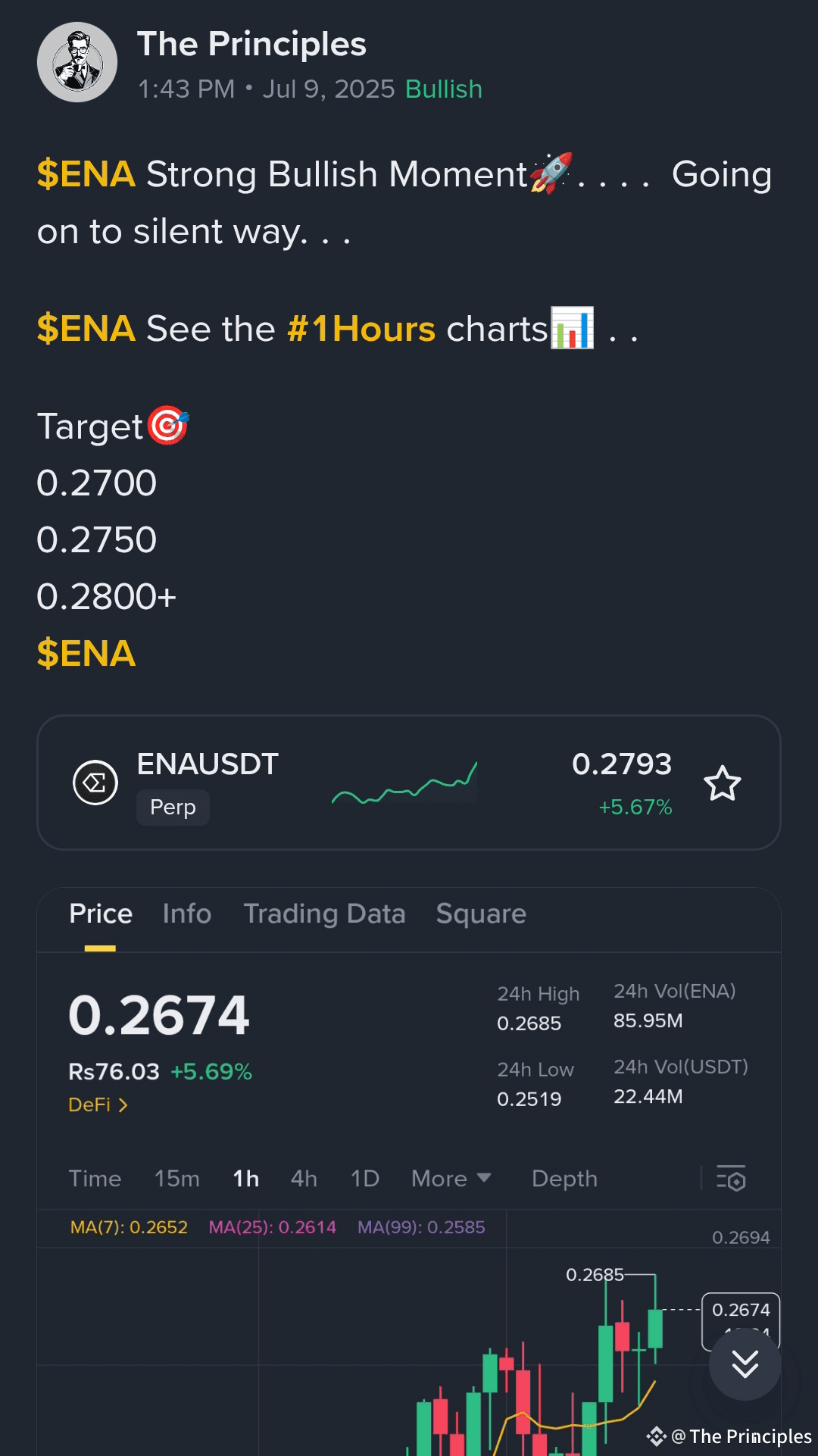
Task: Switch to the Trading Data tab
Action: [x=324, y=914]
